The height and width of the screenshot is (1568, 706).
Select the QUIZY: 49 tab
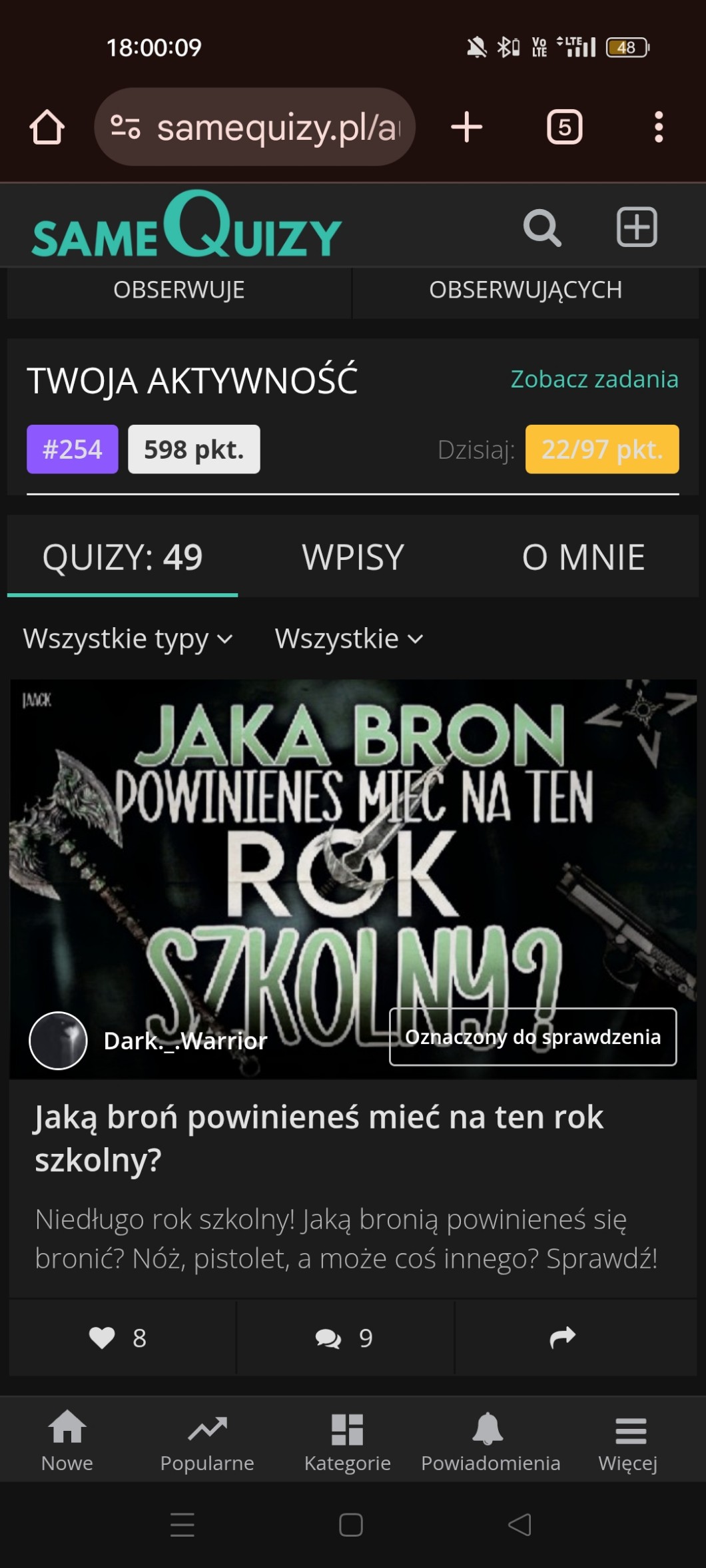click(123, 557)
